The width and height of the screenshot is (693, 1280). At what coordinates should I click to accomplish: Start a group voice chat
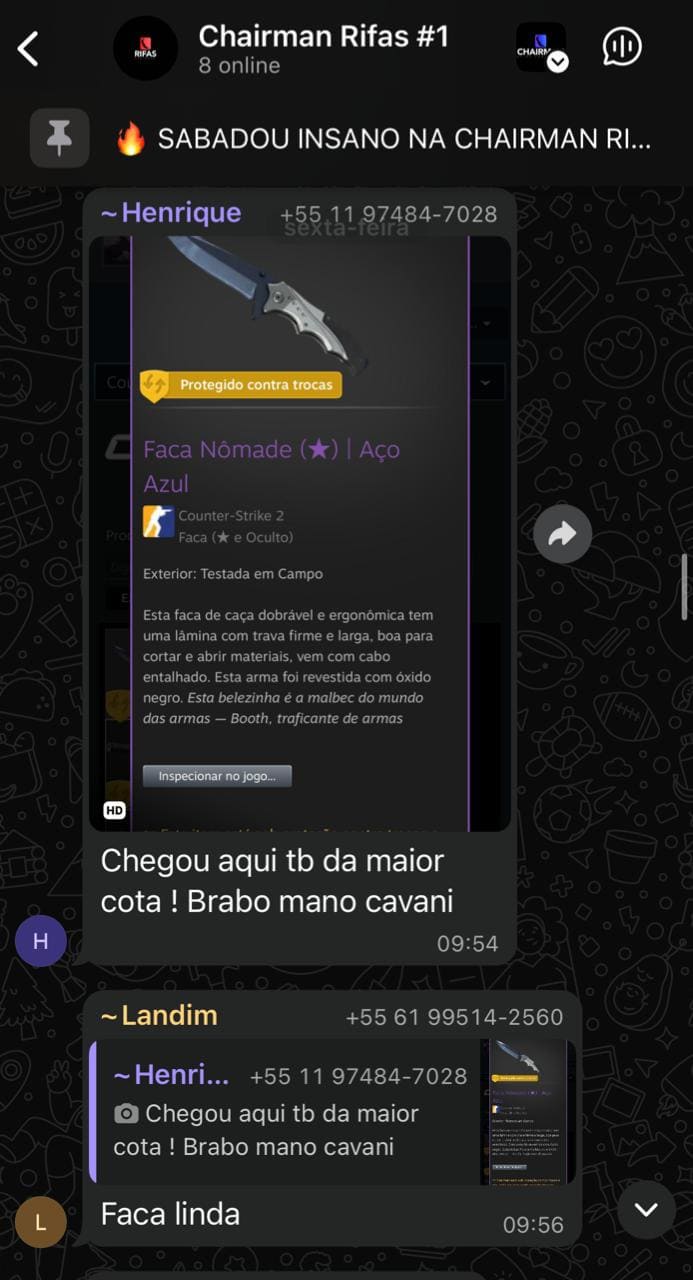point(622,47)
